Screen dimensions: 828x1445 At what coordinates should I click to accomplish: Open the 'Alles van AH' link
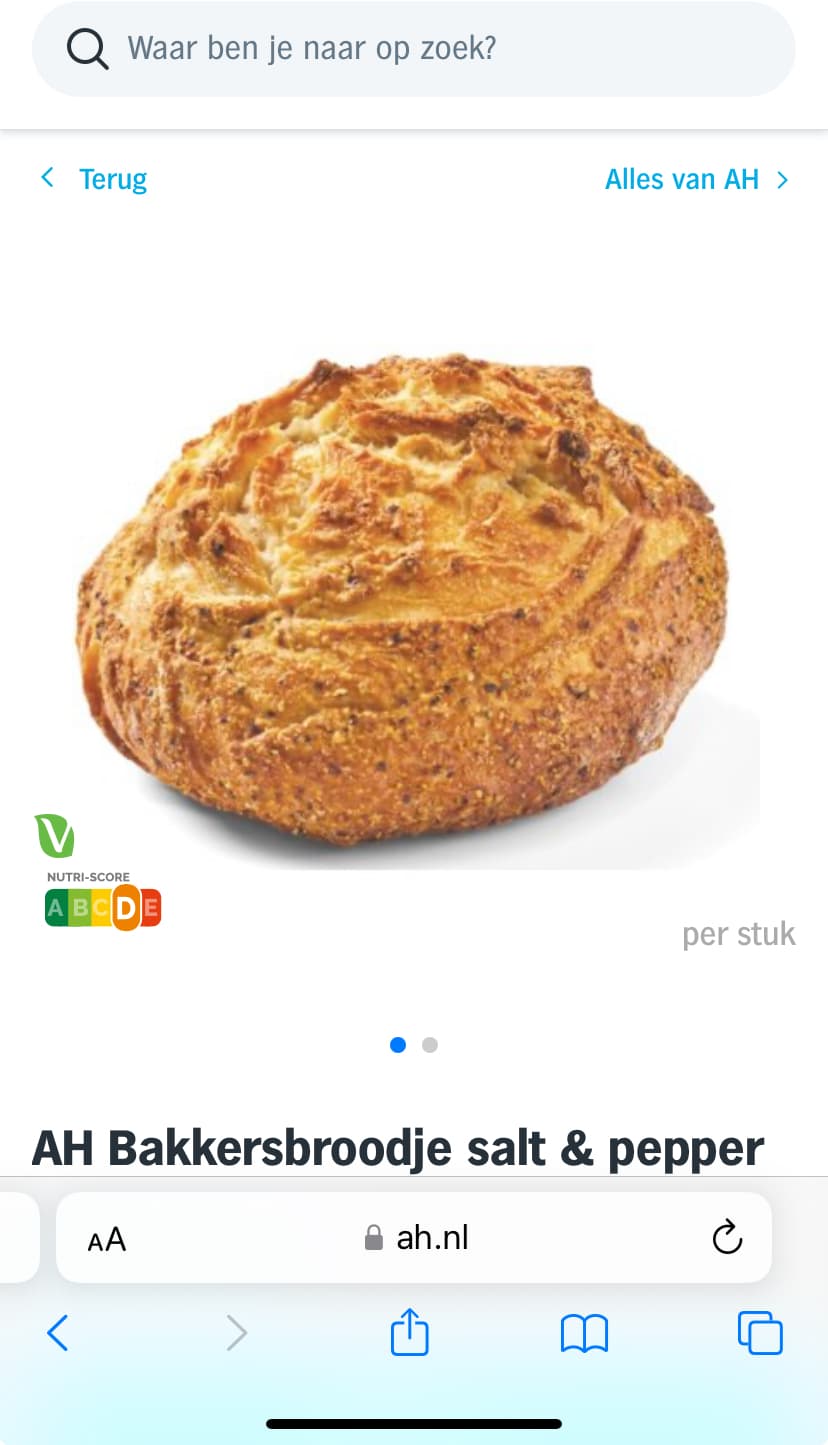pos(697,179)
